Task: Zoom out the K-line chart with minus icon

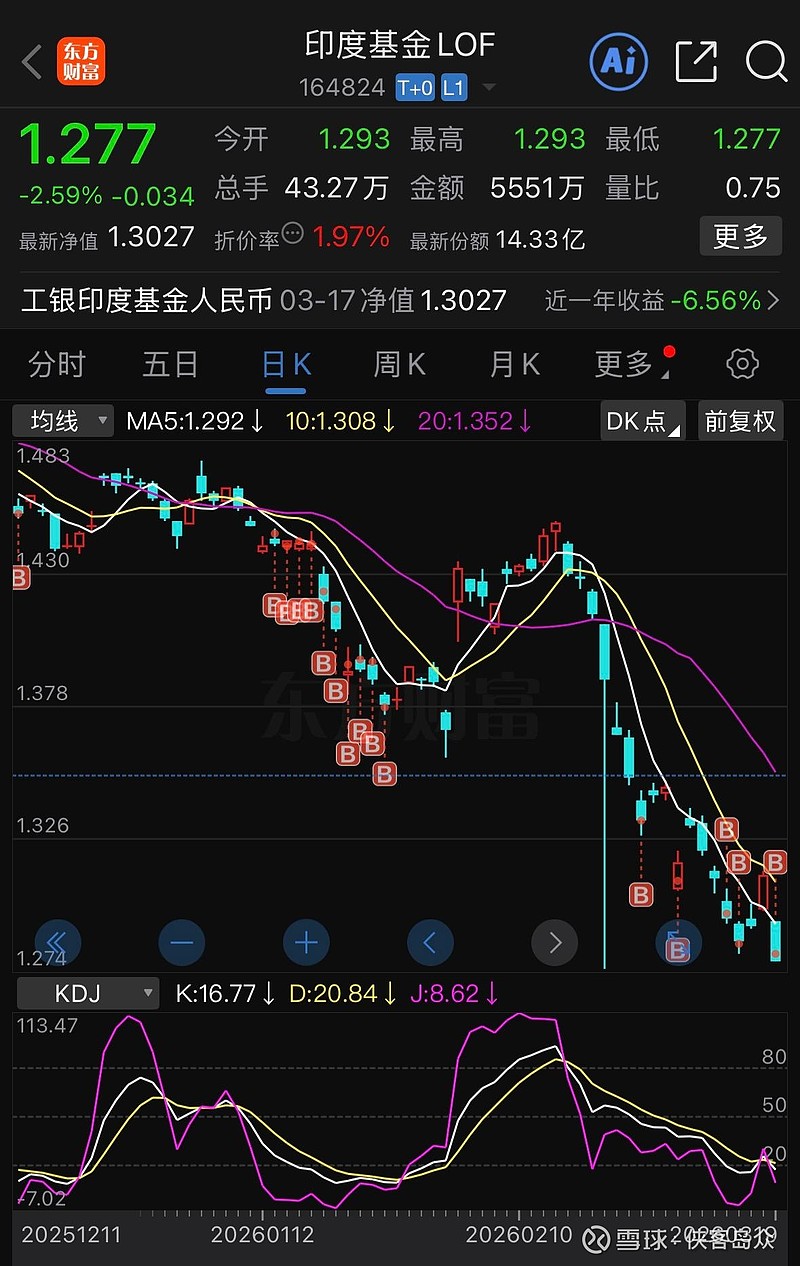Action: 182,942
